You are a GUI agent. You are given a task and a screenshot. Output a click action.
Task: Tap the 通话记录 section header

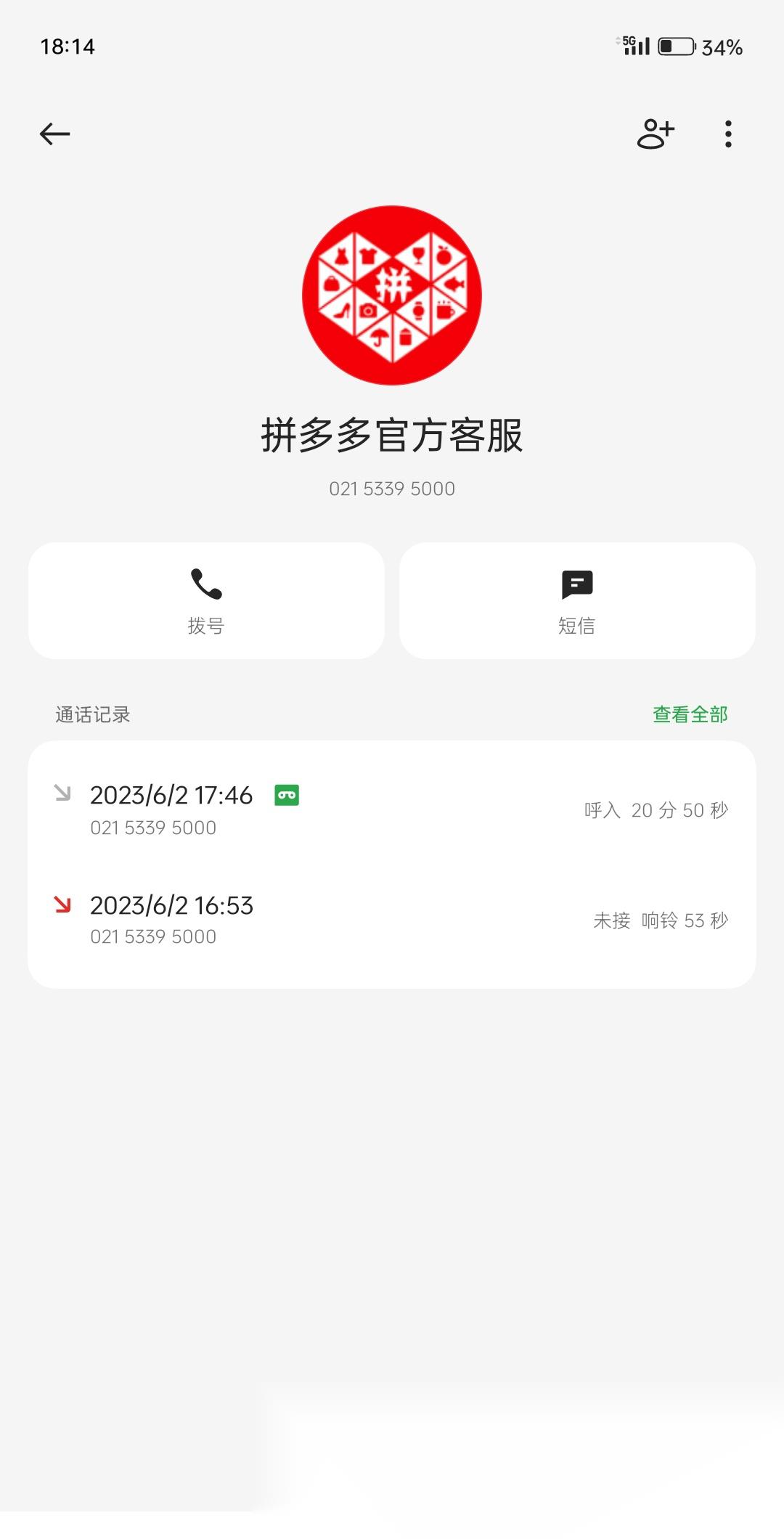coord(92,714)
